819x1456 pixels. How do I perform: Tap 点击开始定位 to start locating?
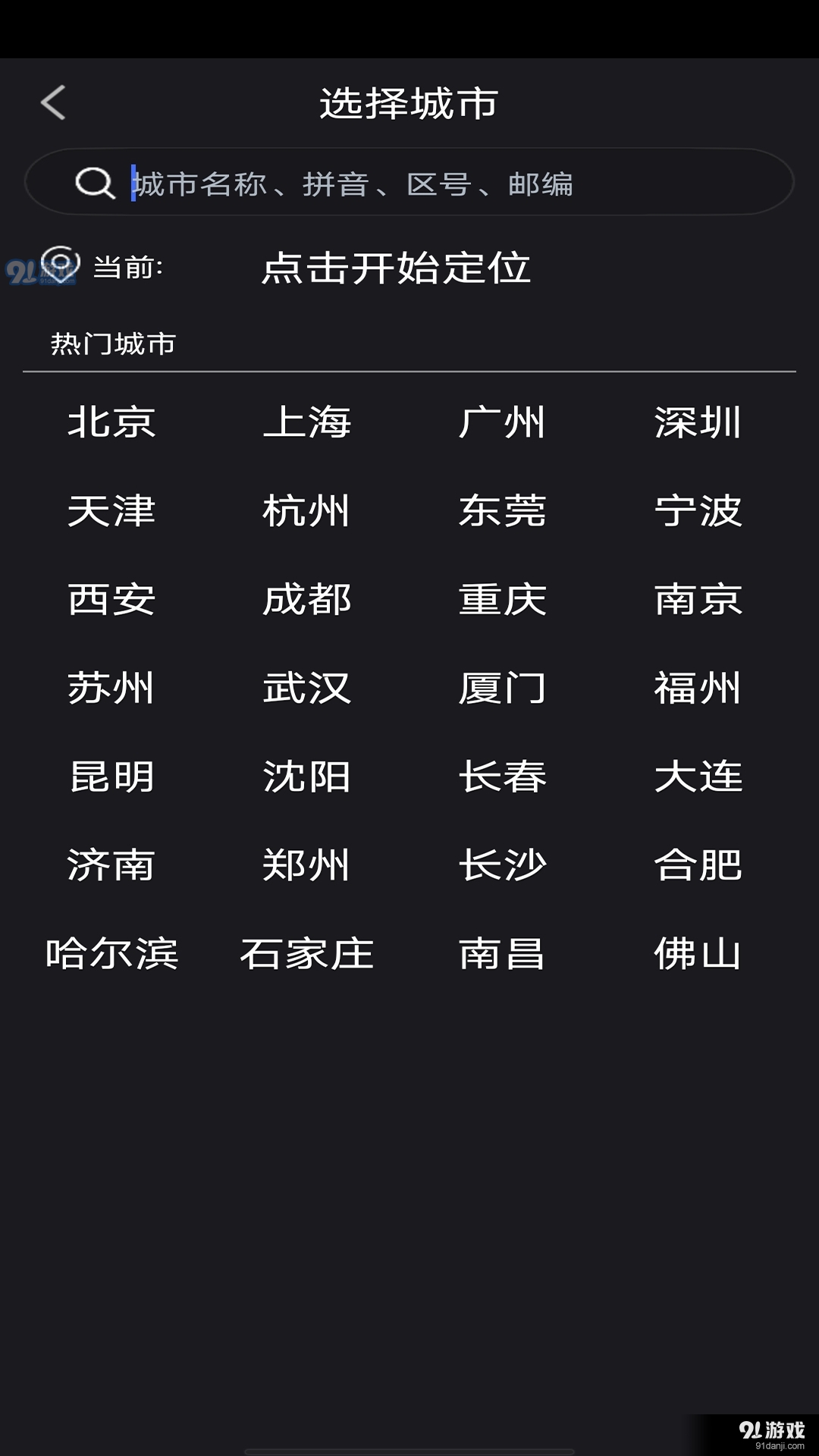pyautogui.click(x=396, y=269)
